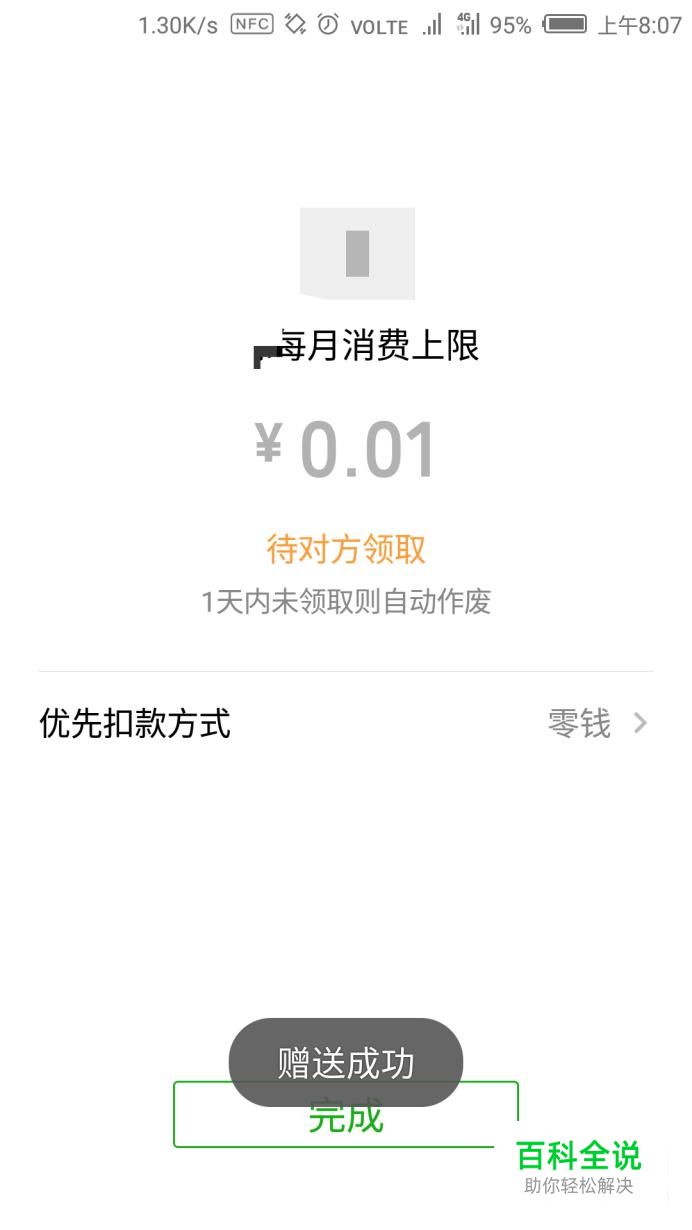Tap the 完成 button to finish
This screenshot has height=1230, width=692.
coord(346,1114)
